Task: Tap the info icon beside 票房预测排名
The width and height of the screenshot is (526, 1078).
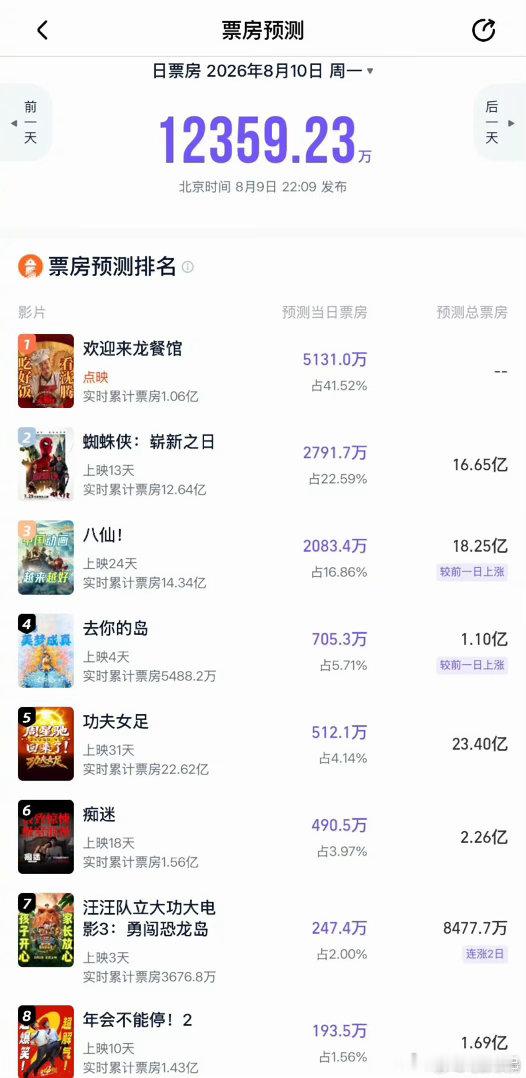Action: 188,267
